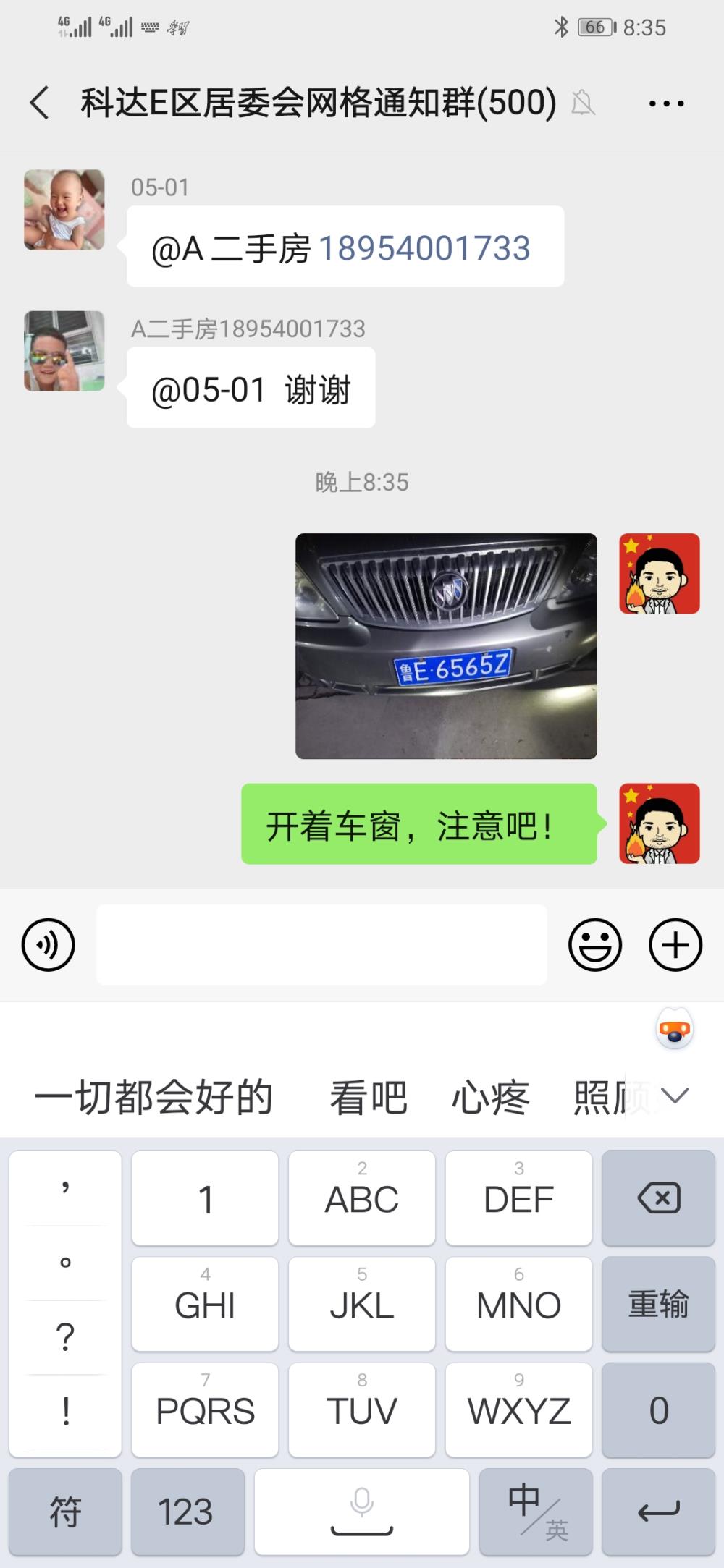Open the laughing baby avatar's profile
Viewport: 724px width, 1568px height.
64,210
